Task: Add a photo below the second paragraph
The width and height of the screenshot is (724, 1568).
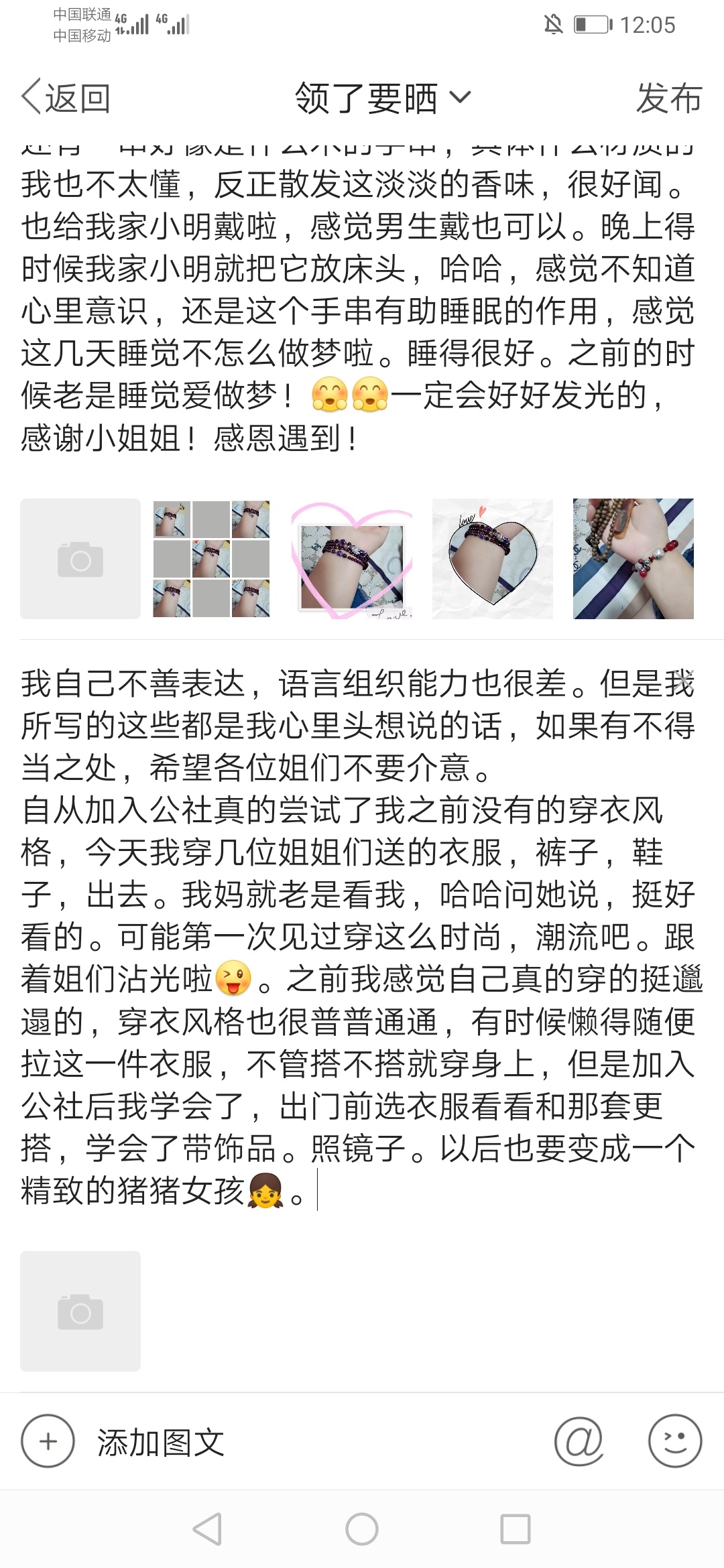Action: pyautogui.click(x=80, y=1311)
